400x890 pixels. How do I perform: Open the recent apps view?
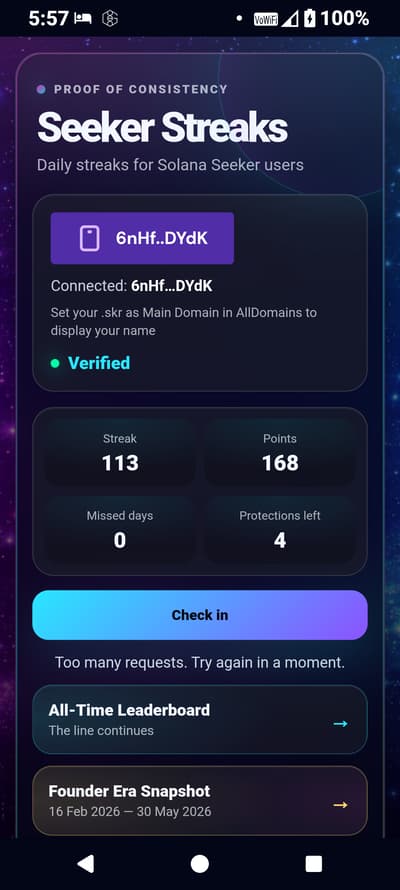coord(314,864)
